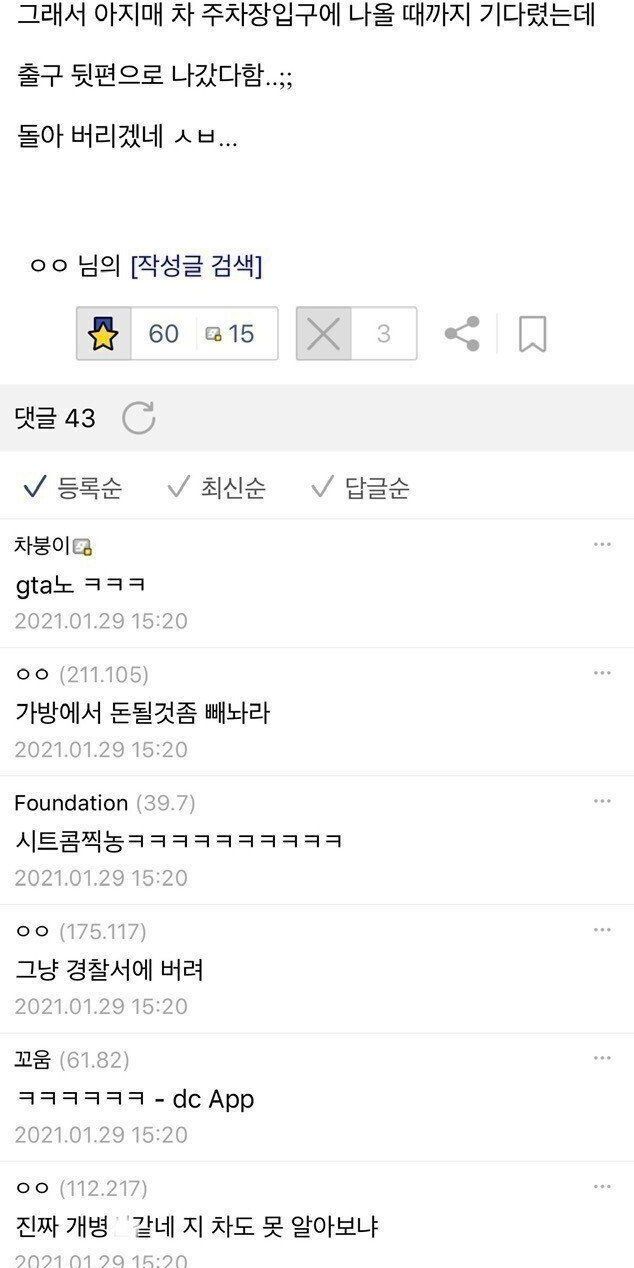Open more options on the 211.105 comment

[602, 673]
